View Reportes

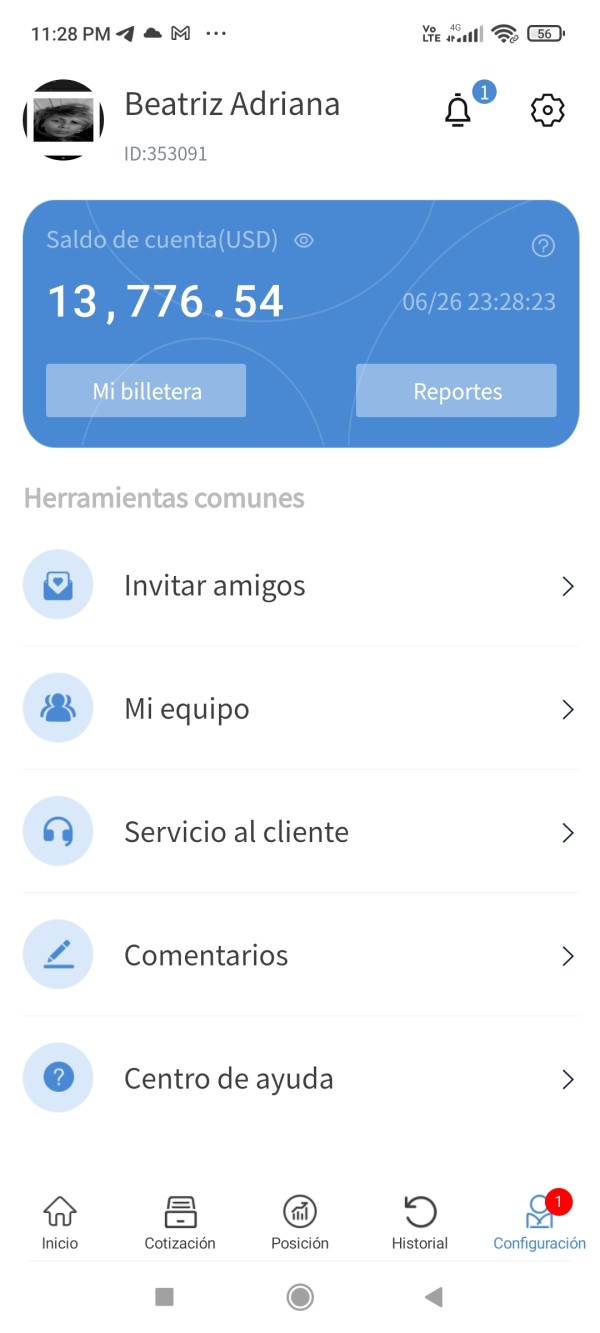click(x=456, y=391)
